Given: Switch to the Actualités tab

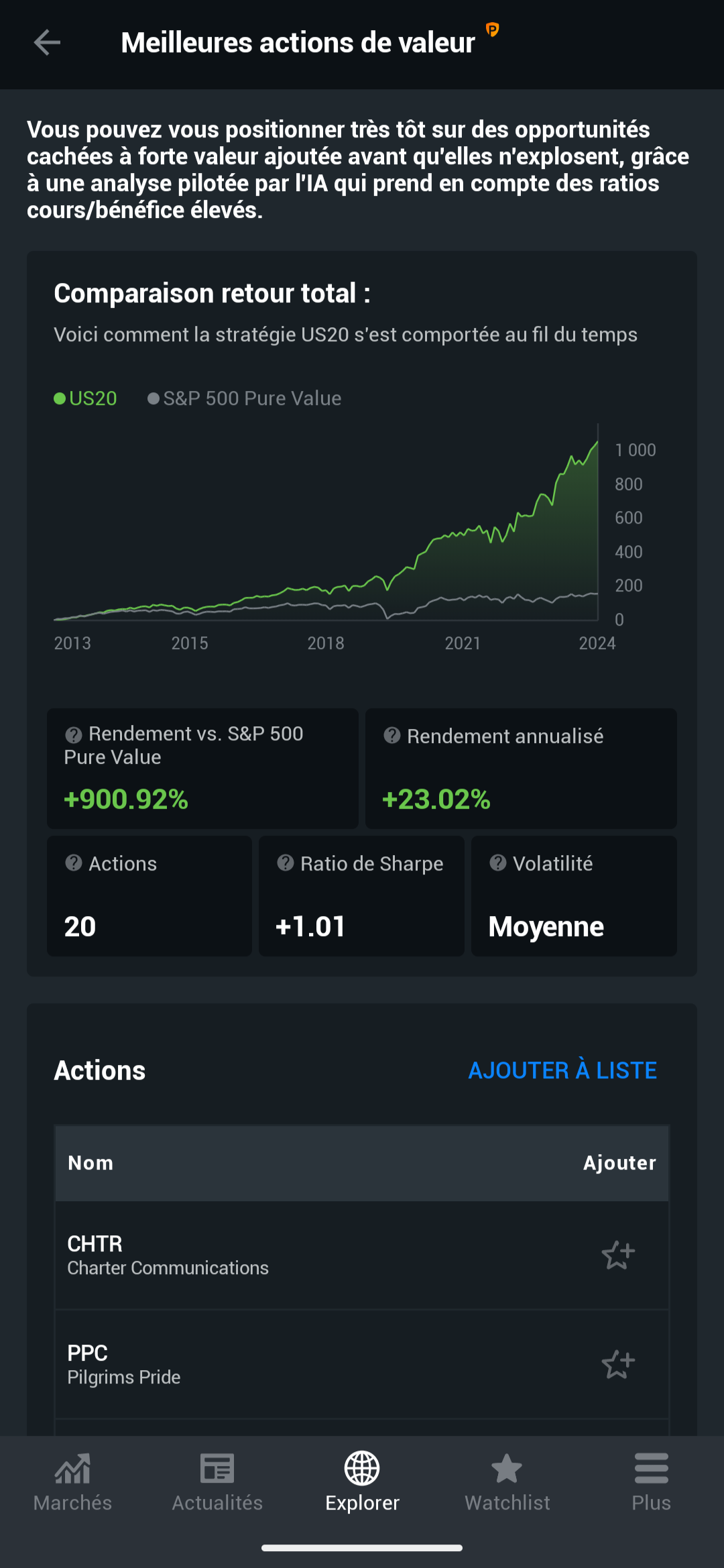Looking at the screenshot, I should point(217,1483).
